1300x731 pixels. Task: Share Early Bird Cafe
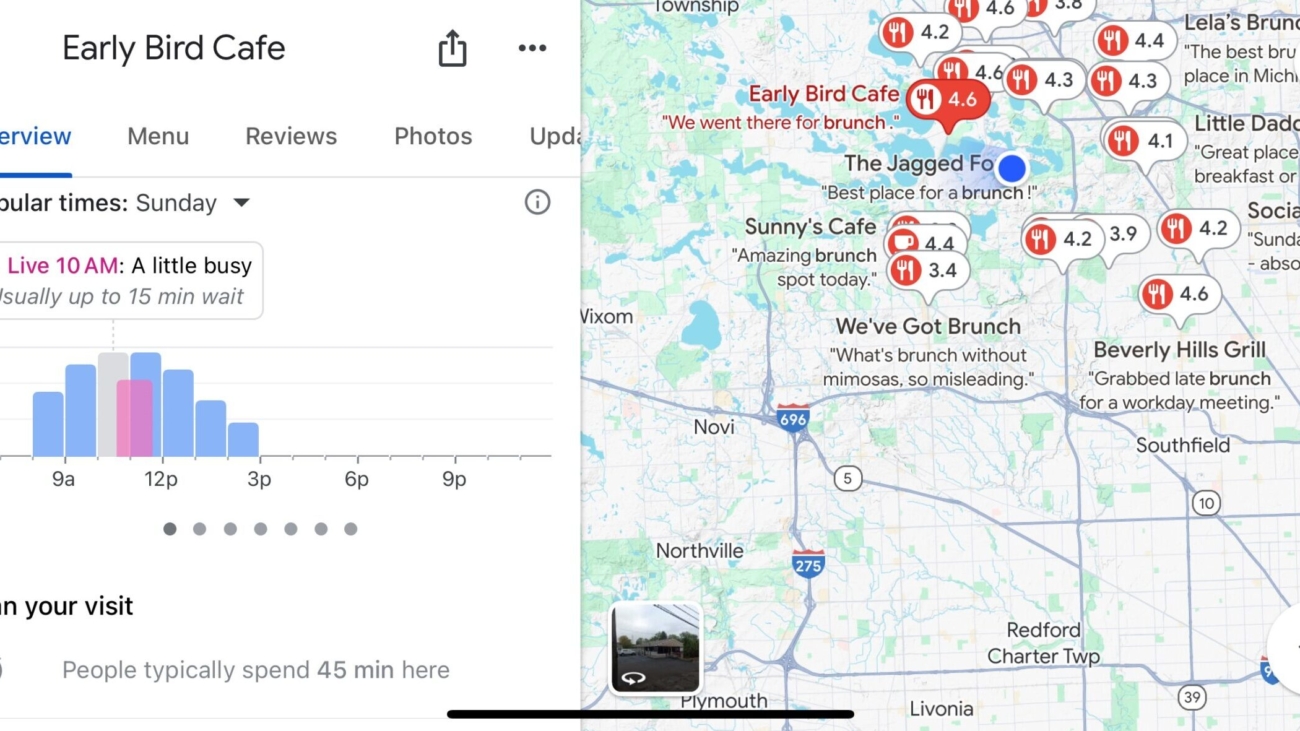pyautogui.click(x=452, y=48)
